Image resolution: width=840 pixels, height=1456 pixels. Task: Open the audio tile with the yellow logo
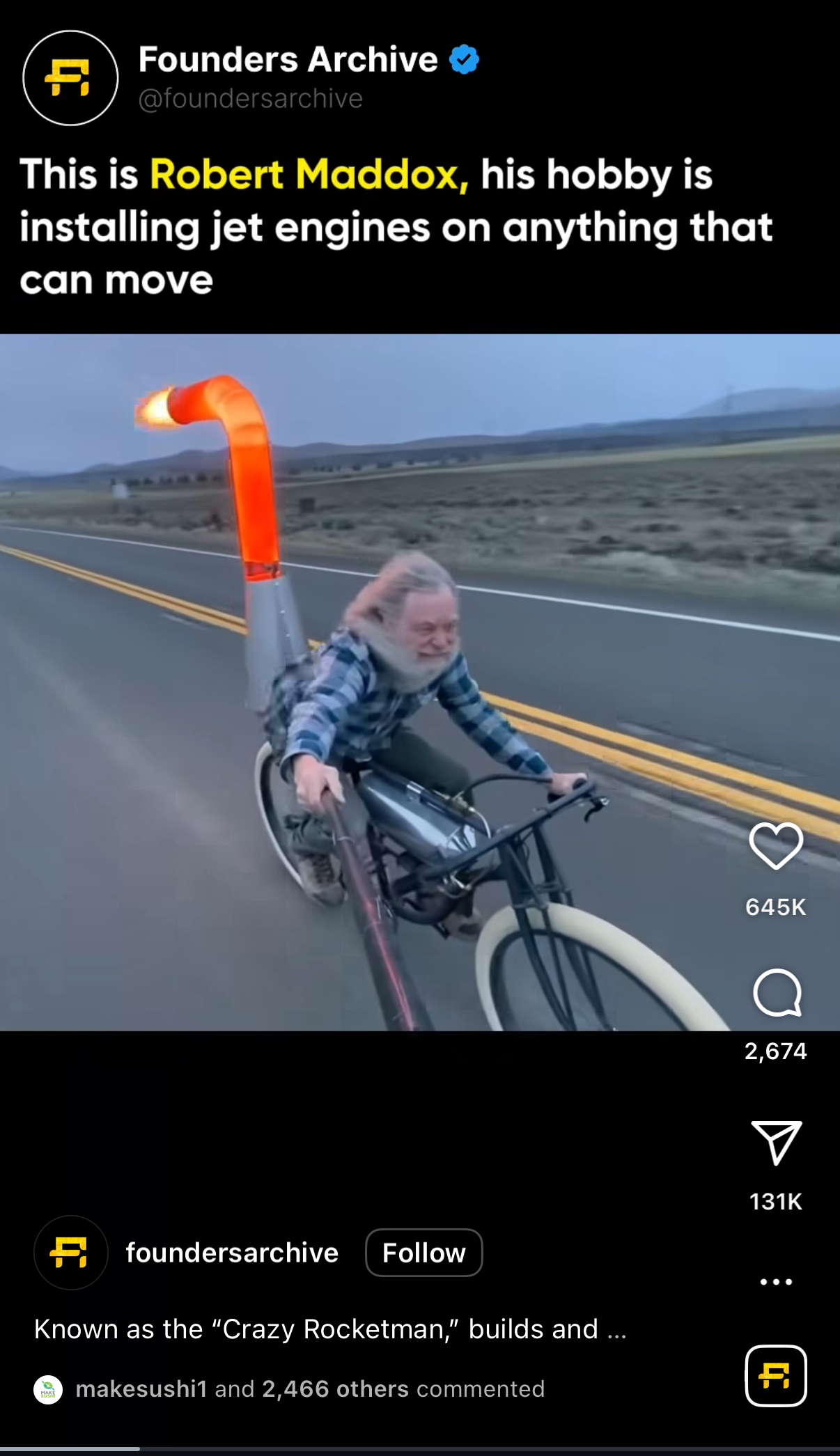click(x=776, y=1376)
